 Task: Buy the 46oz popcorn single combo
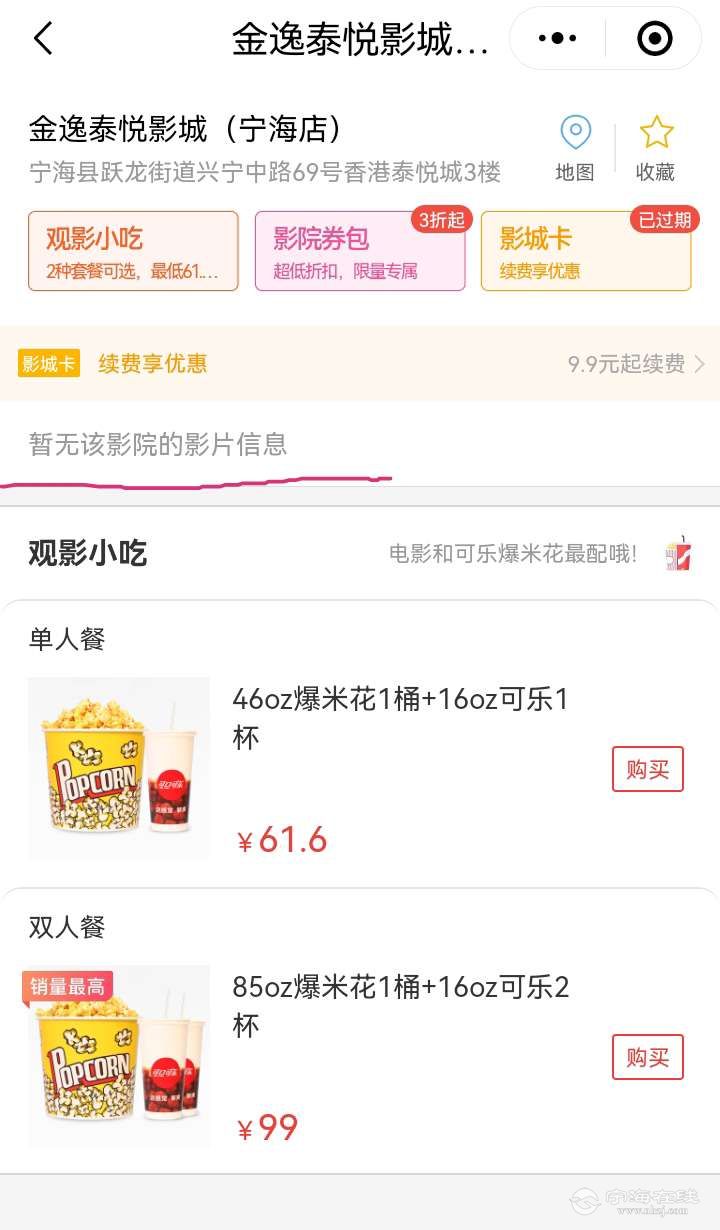tap(647, 769)
